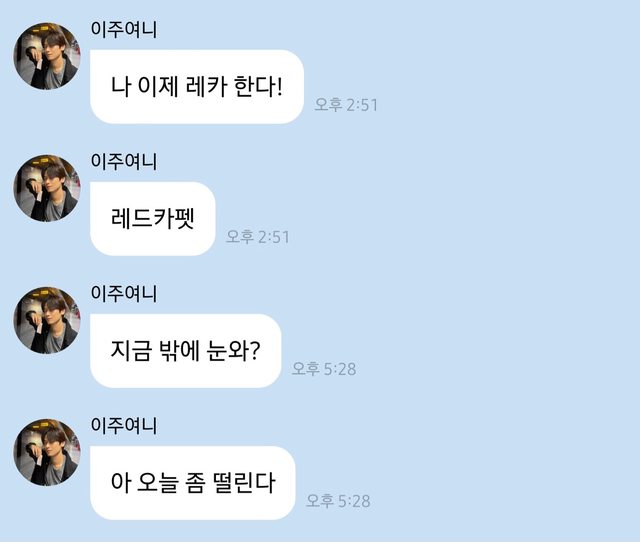Screen dimensions: 640x542
Task: View sender's avatar next to the '레드카펫' message
Action: (x=46, y=188)
